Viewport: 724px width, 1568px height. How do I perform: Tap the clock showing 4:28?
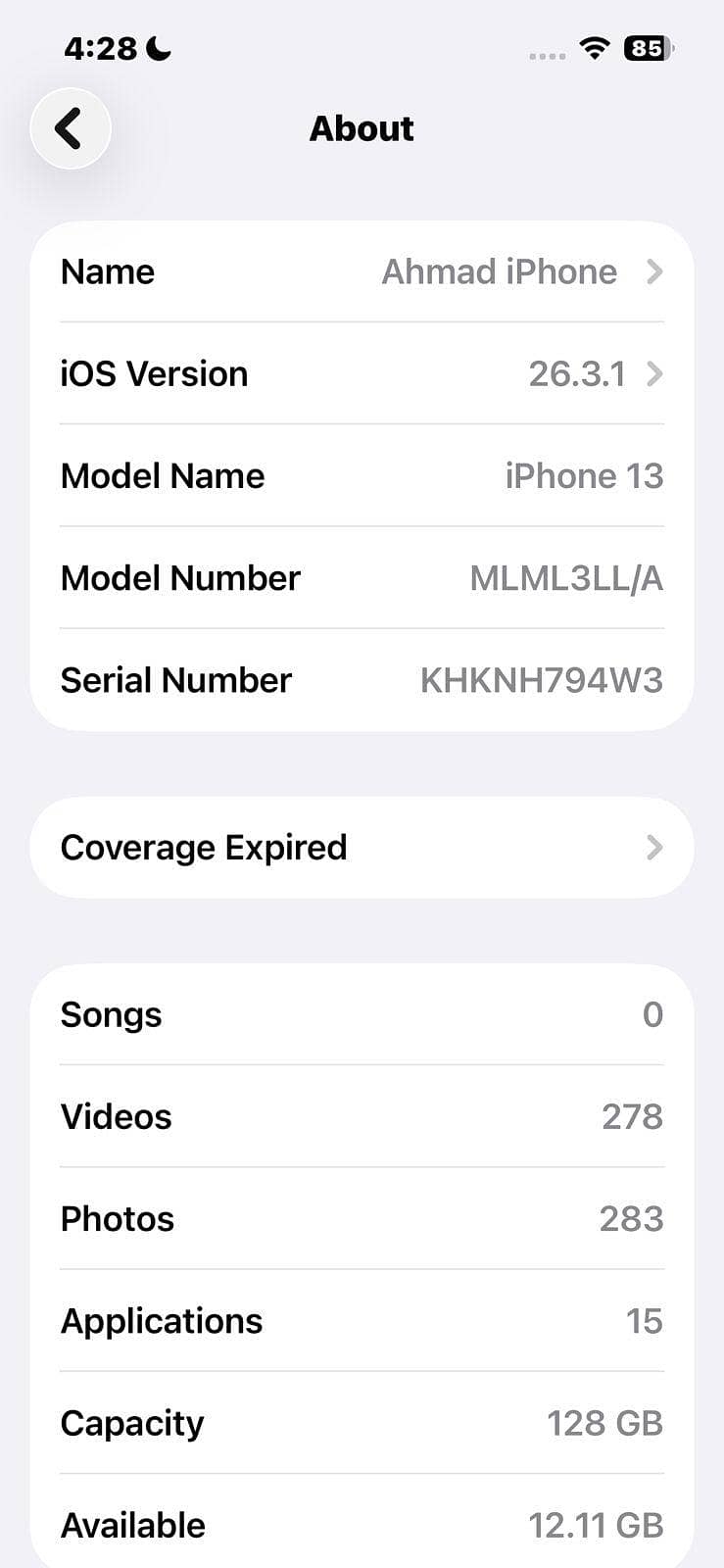pyautogui.click(x=101, y=47)
